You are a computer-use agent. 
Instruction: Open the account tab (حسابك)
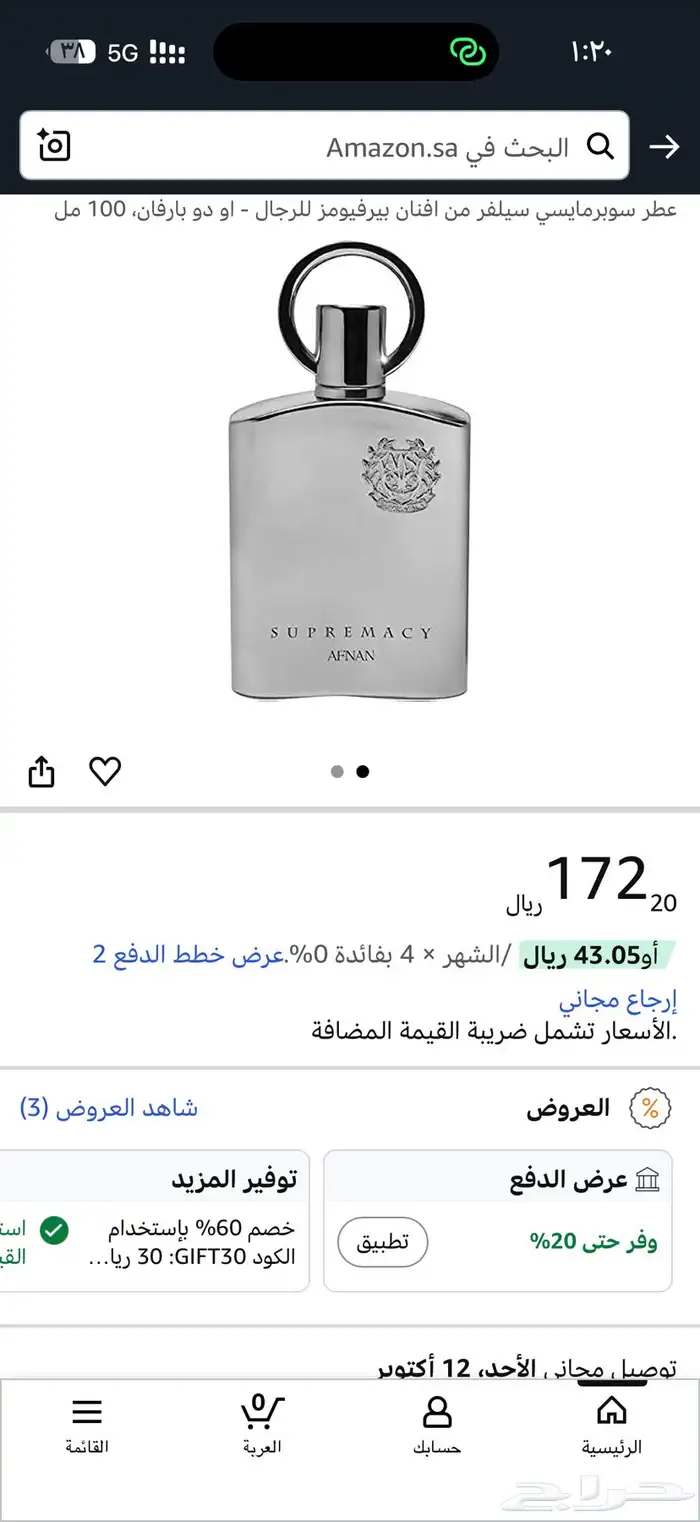tap(437, 1423)
